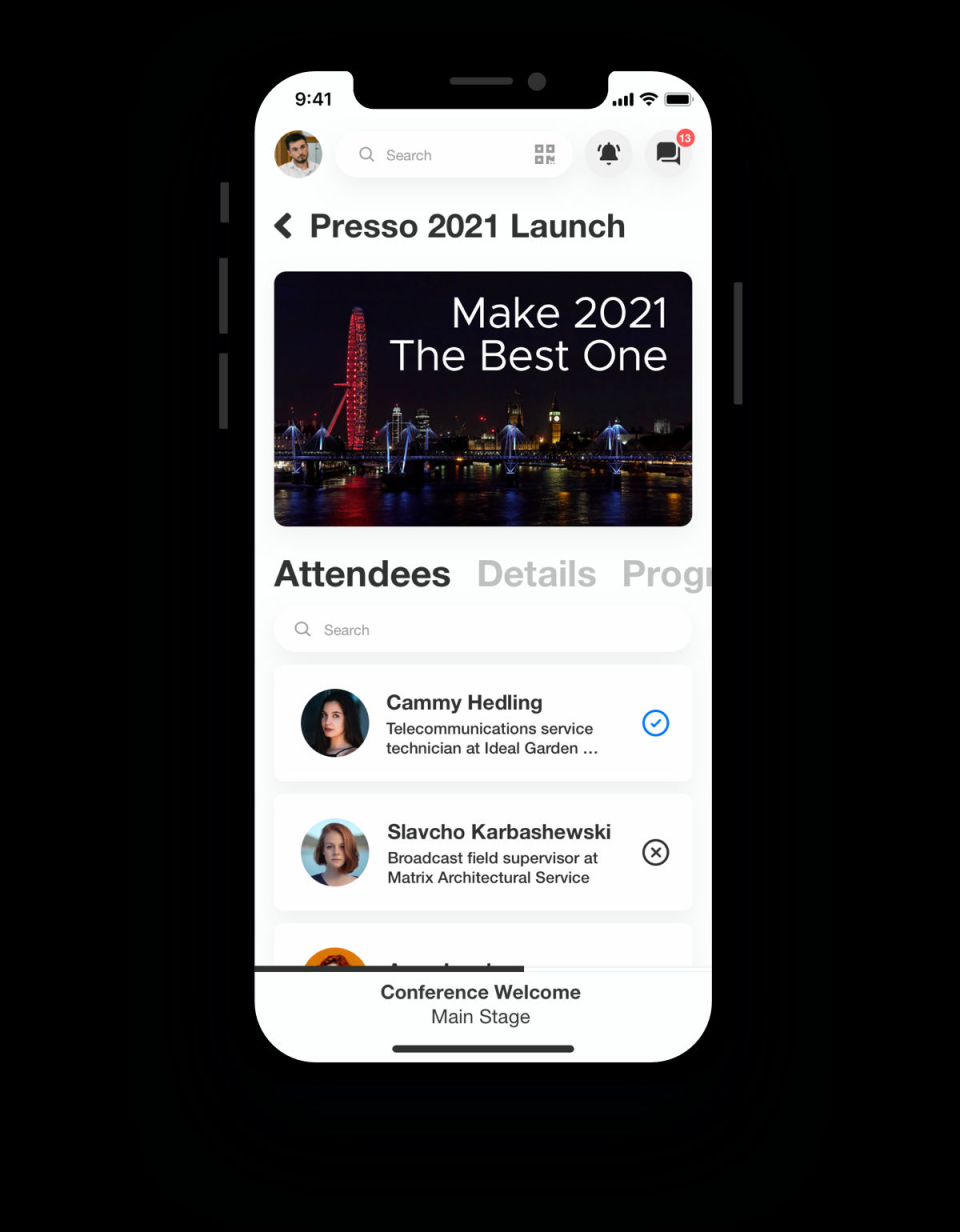Tap the X icon for Slavcho Karbashewski
The image size is (960, 1232).
(x=655, y=852)
